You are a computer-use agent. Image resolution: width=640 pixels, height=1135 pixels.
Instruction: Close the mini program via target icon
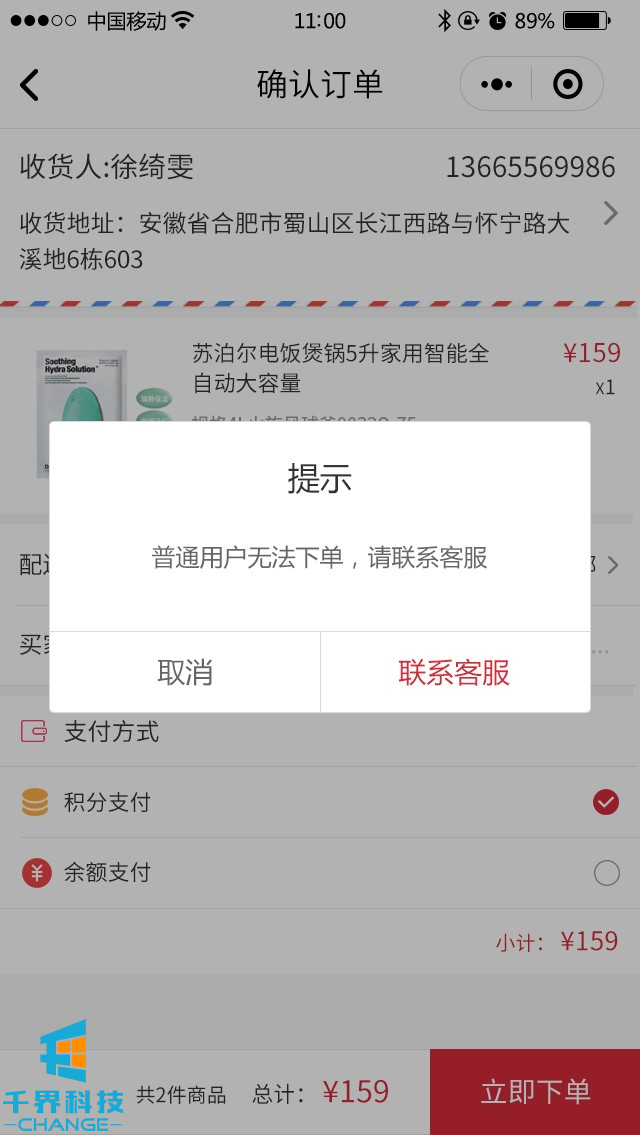pyautogui.click(x=567, y=85)
